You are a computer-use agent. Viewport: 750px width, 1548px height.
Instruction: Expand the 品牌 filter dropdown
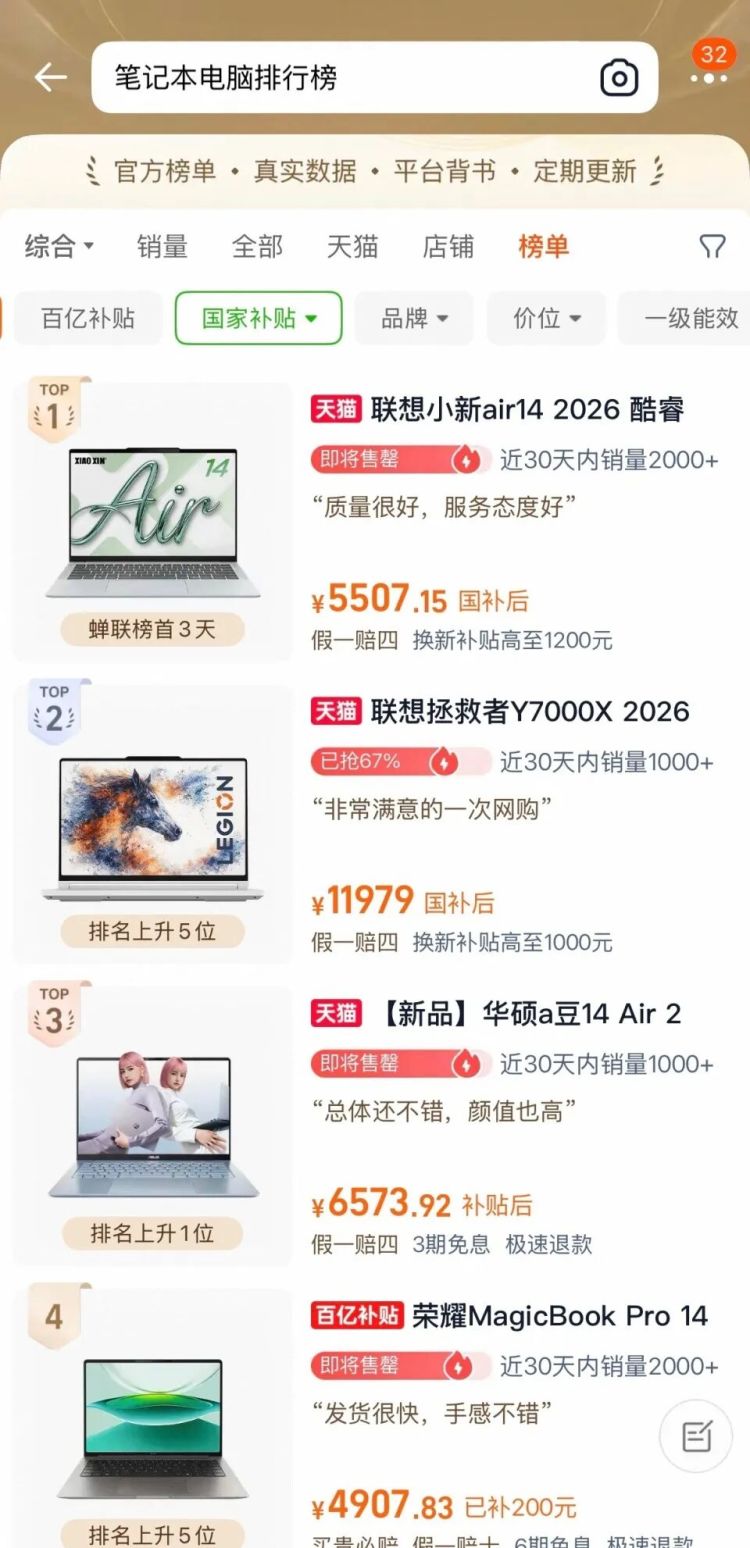tap(415, 318)
